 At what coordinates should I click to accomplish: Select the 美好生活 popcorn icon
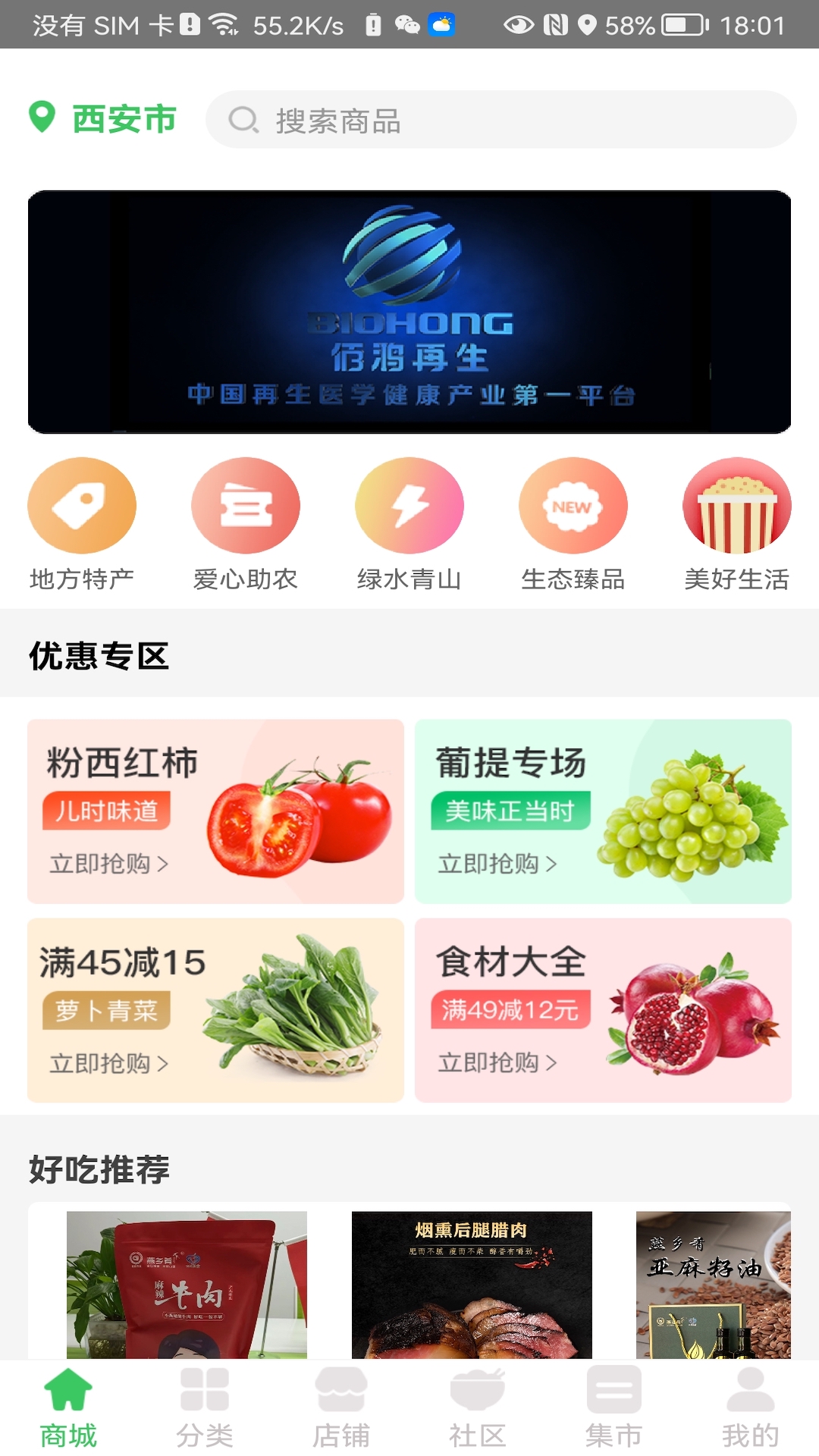(737, 505)
